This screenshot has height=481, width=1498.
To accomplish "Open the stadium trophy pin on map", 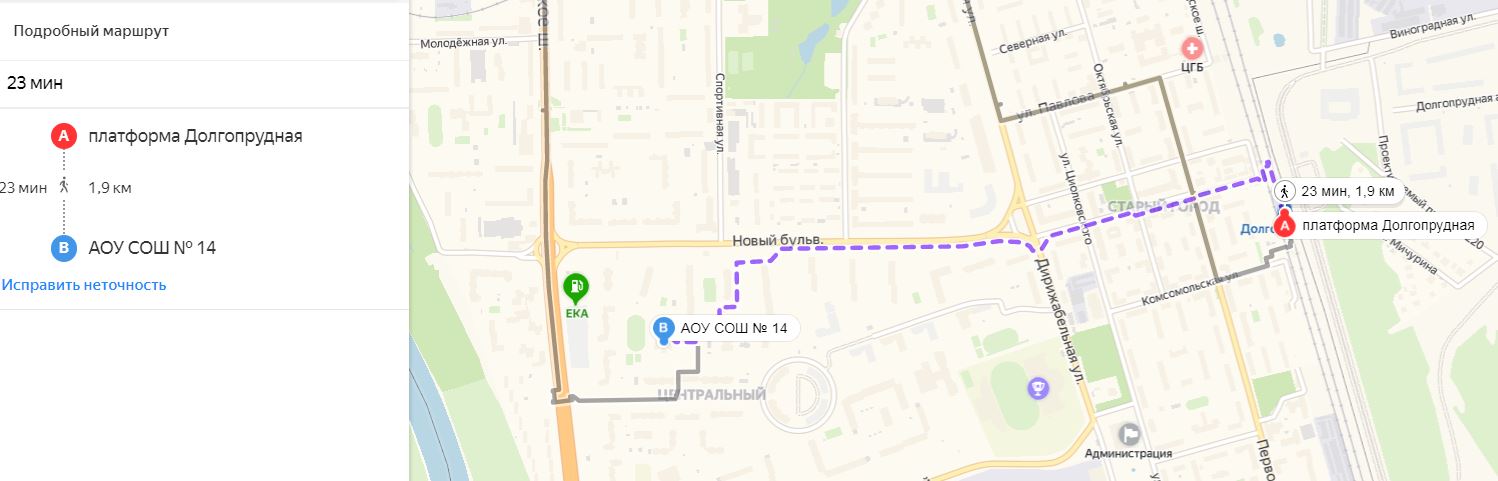I will point(1039,387).
